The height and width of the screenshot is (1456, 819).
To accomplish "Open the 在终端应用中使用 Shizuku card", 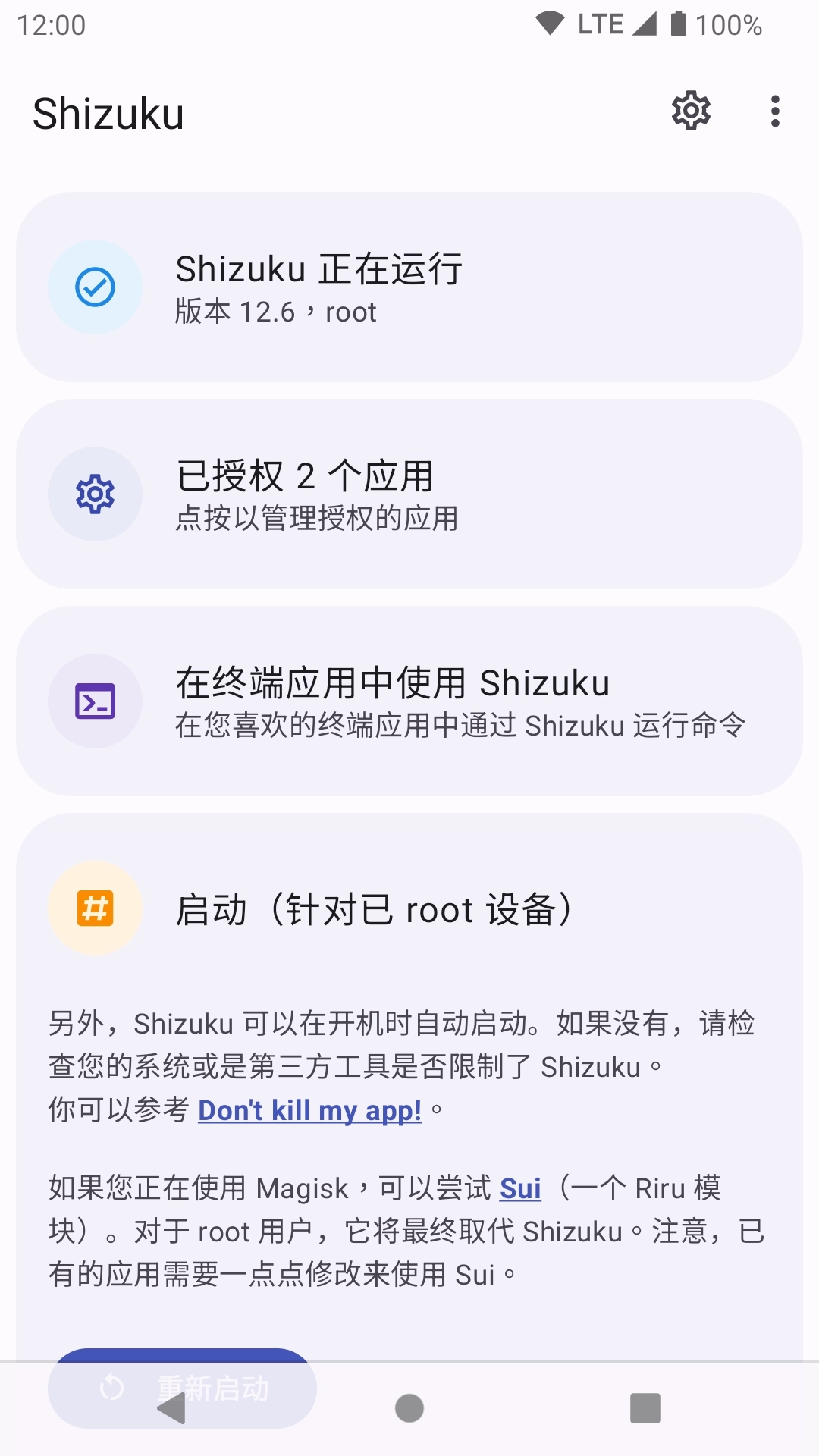I will coord(409,701).
